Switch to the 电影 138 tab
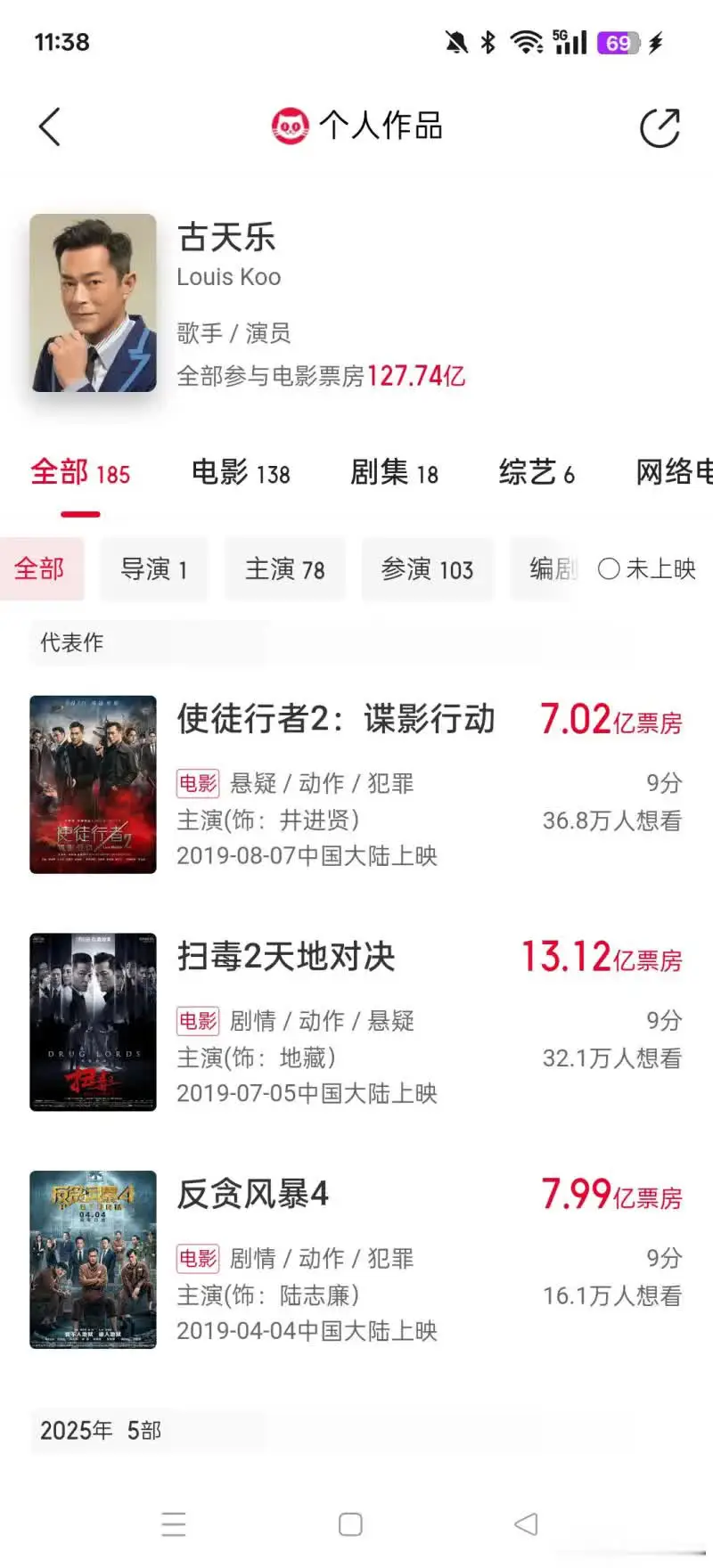Image resolution: width=713 pixels, height=1568 pixels. [x=241, y=472]
